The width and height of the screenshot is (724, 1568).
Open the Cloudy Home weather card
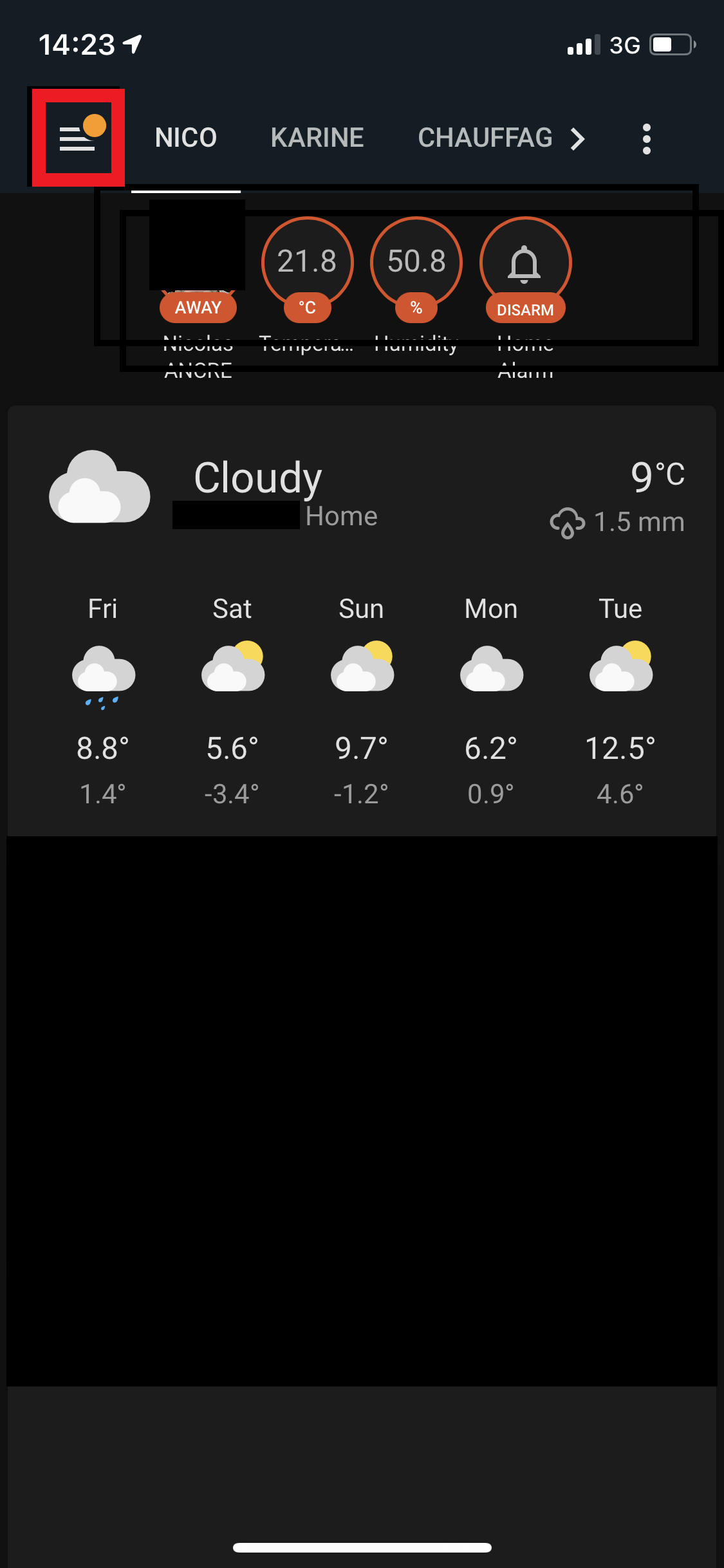(x=362, y=621)
